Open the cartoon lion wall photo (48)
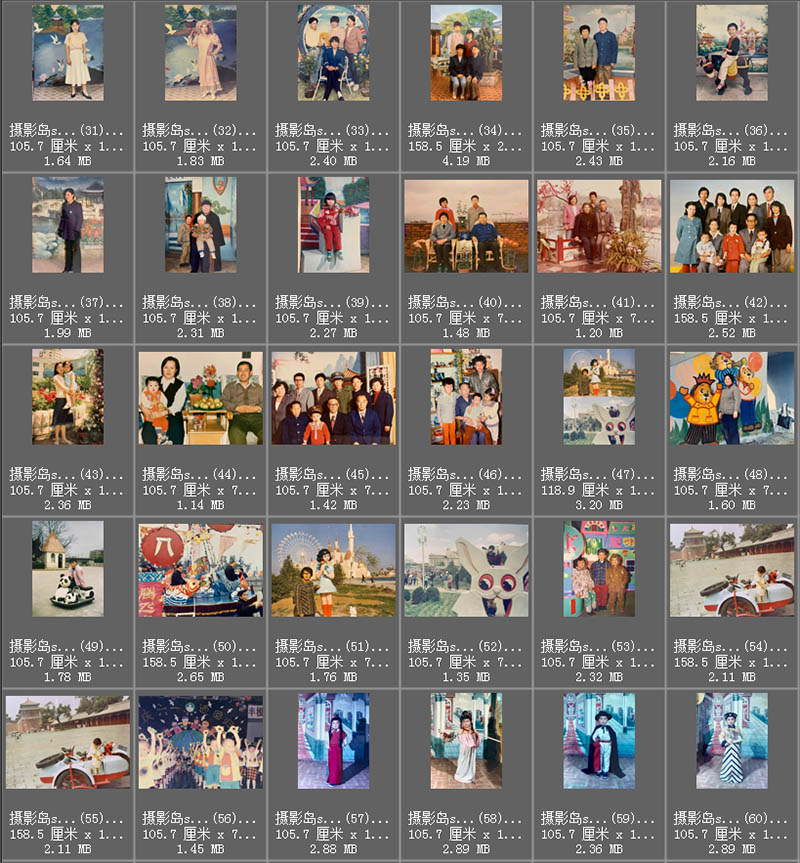Image resolution: width=800 pixels, height=863 pixels. click(x=731, y=397)
